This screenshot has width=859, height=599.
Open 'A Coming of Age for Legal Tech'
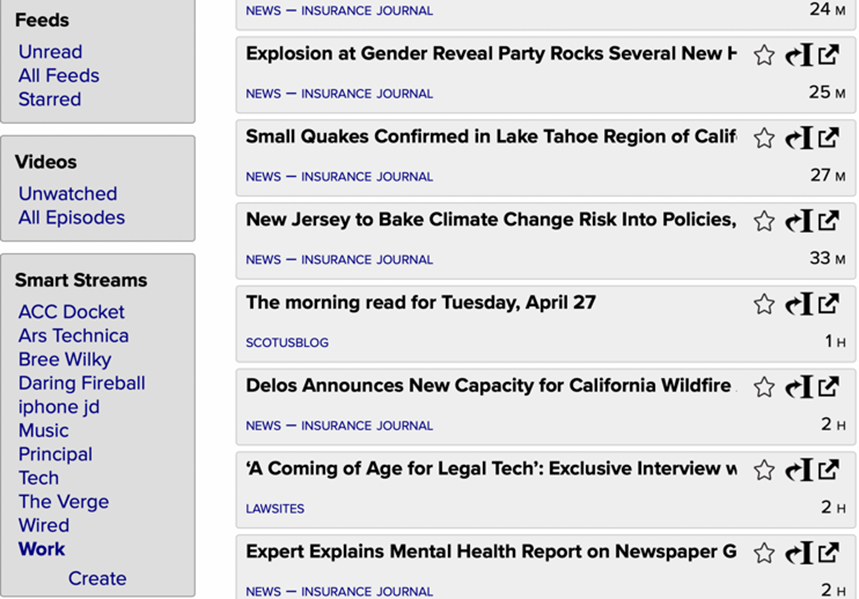(490, 469)
